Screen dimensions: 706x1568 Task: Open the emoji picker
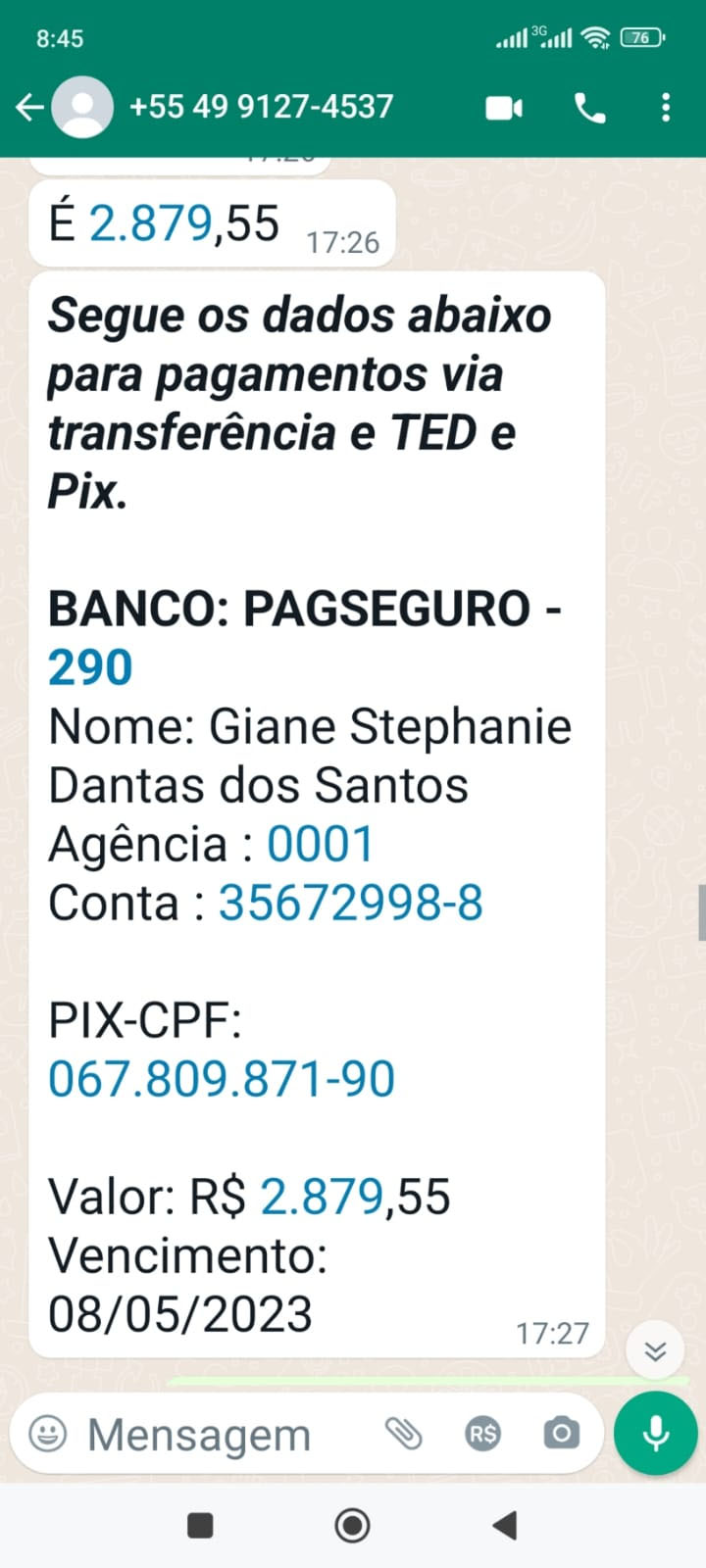coord(48,1434)
